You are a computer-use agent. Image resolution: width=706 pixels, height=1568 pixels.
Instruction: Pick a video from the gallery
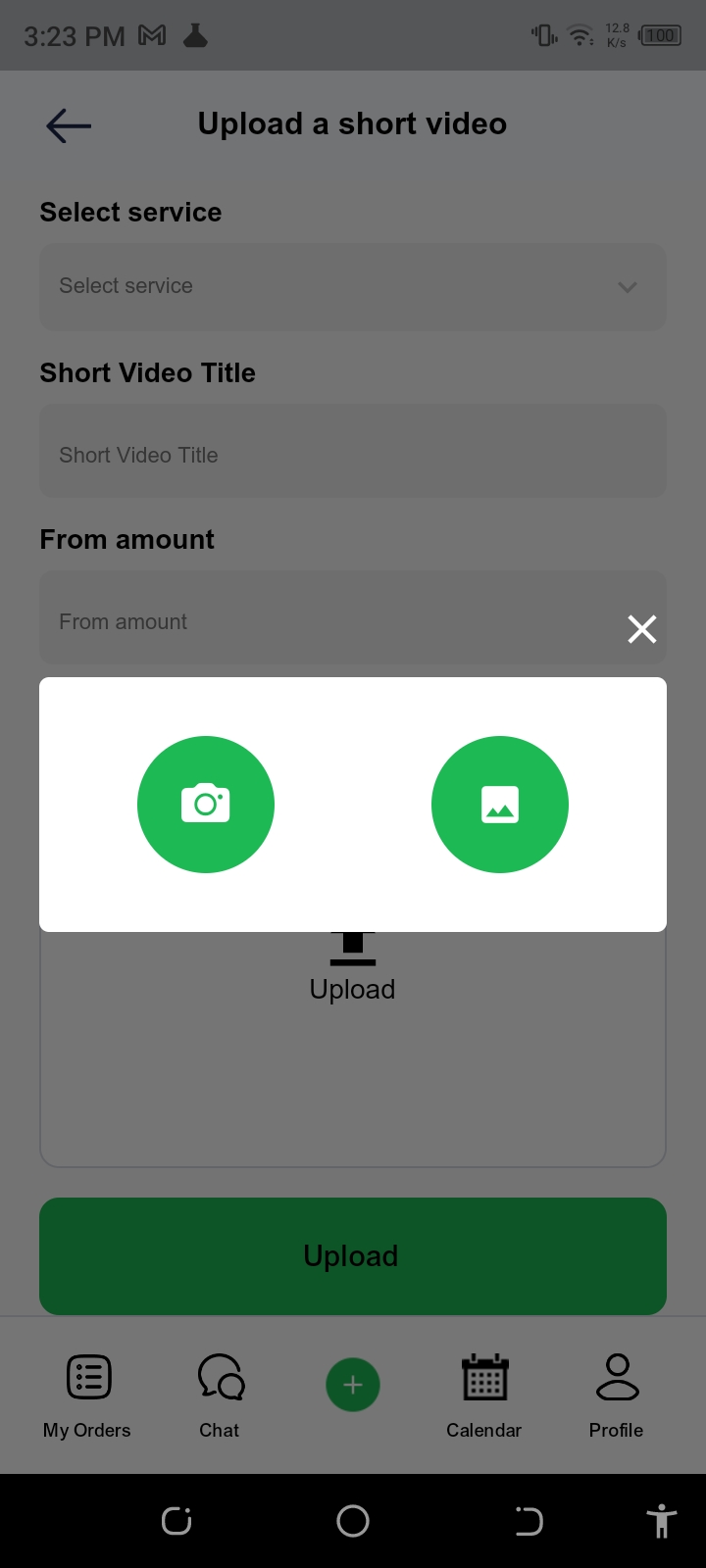500,805
